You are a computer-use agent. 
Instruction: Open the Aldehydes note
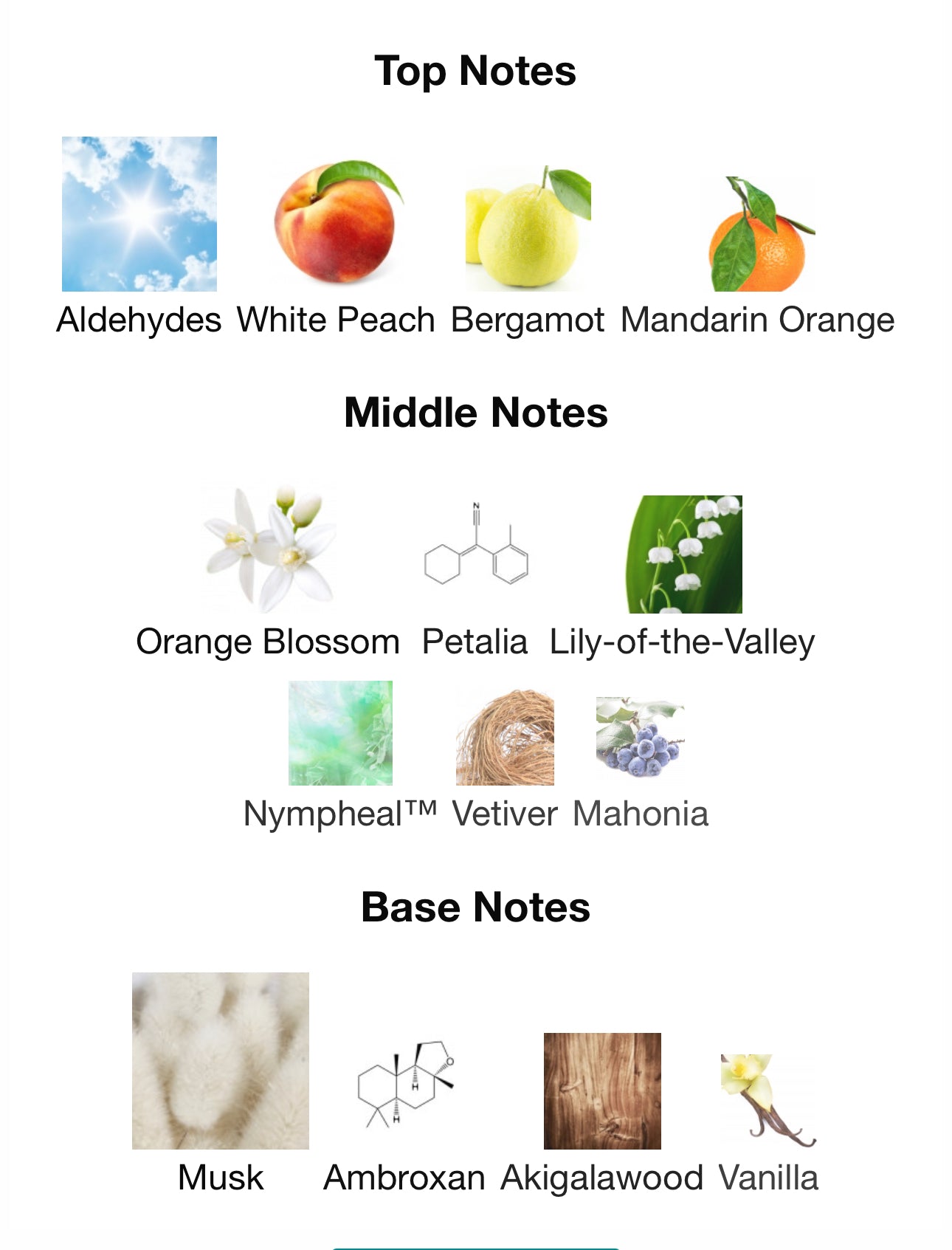coord(139,214)
